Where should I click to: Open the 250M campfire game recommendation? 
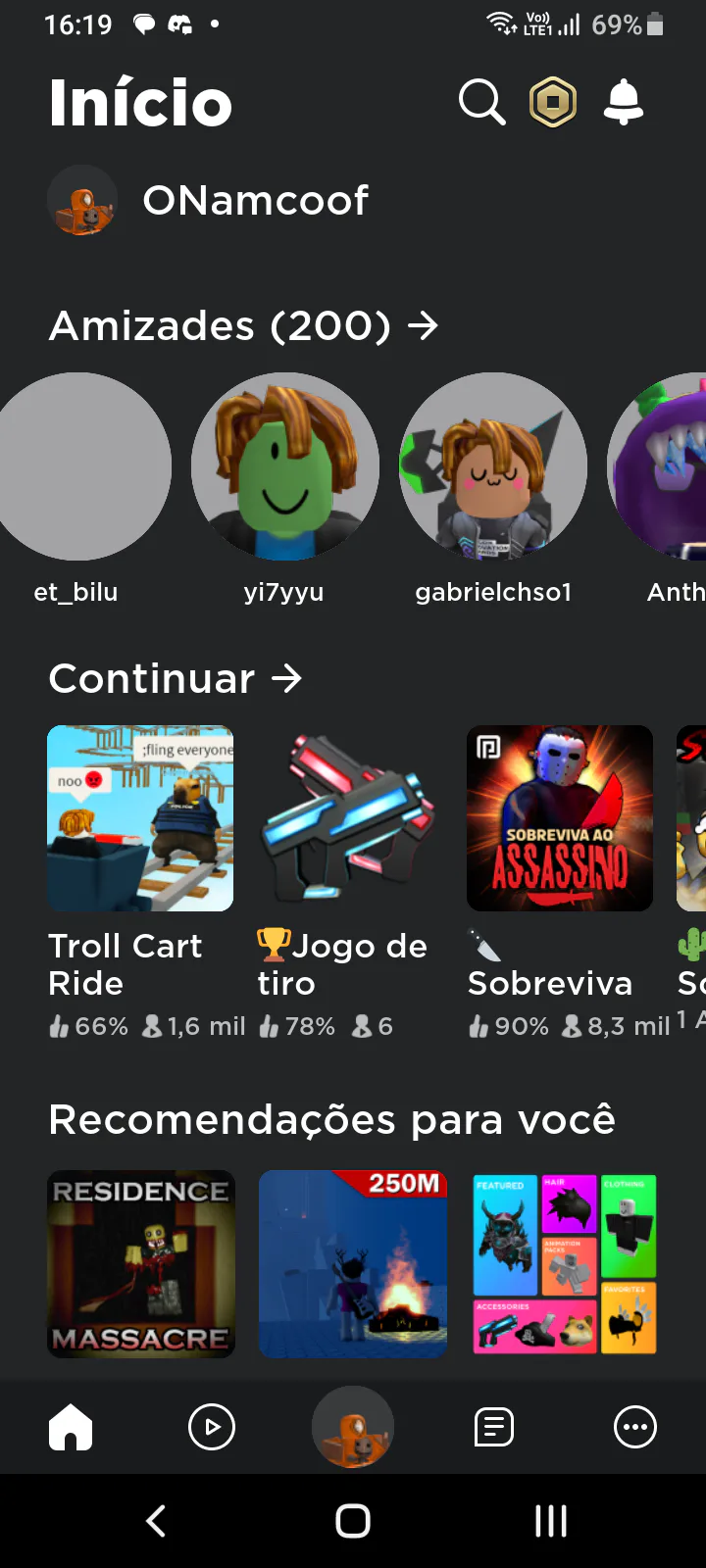point(353,1263)
